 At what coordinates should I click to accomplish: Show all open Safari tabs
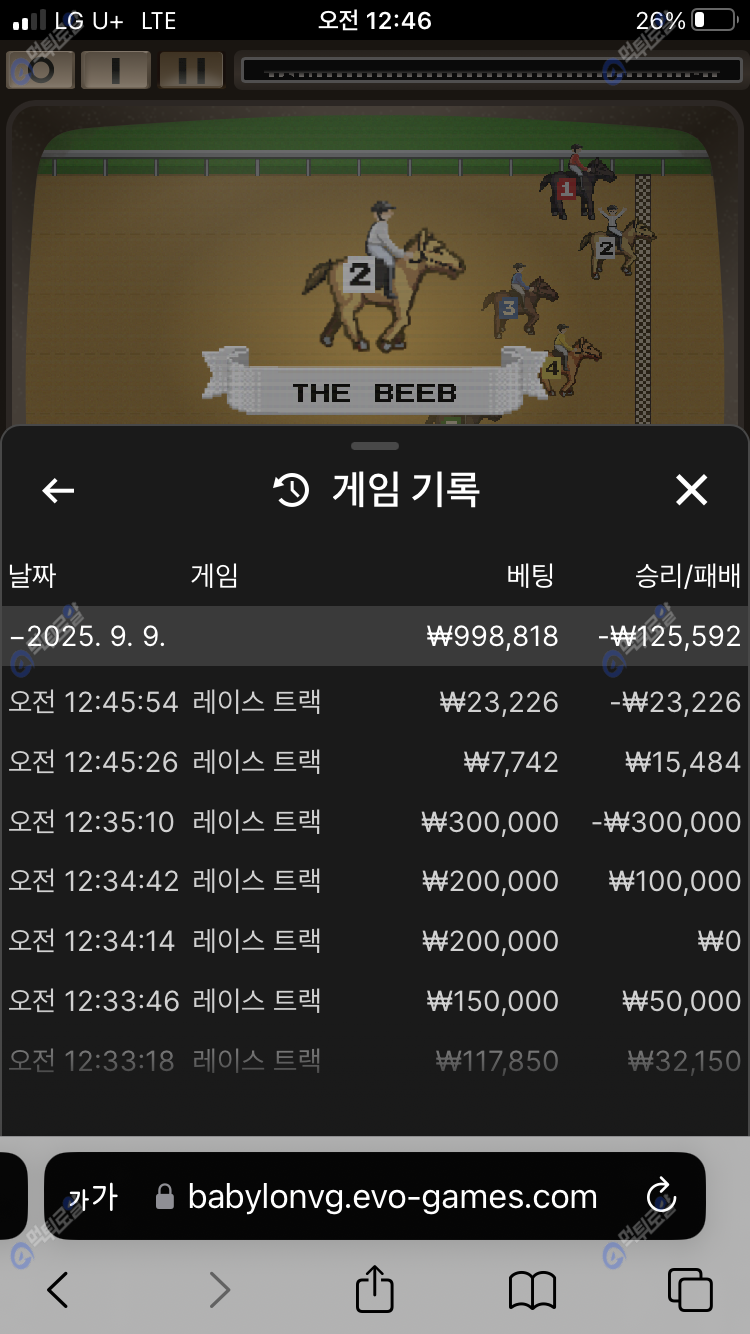coord(689,1290)
